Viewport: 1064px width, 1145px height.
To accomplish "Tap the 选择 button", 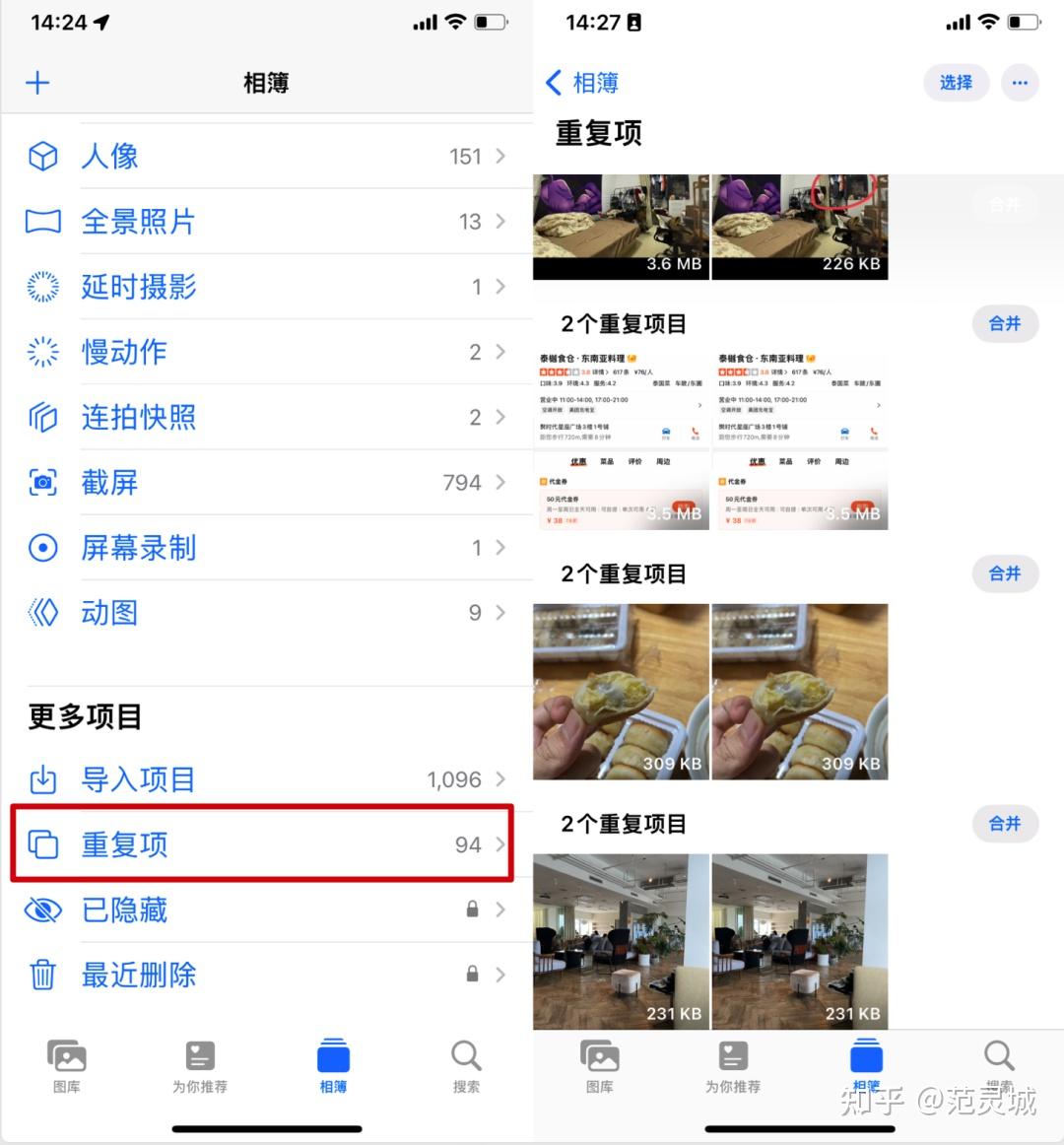I will click(955, 83).
